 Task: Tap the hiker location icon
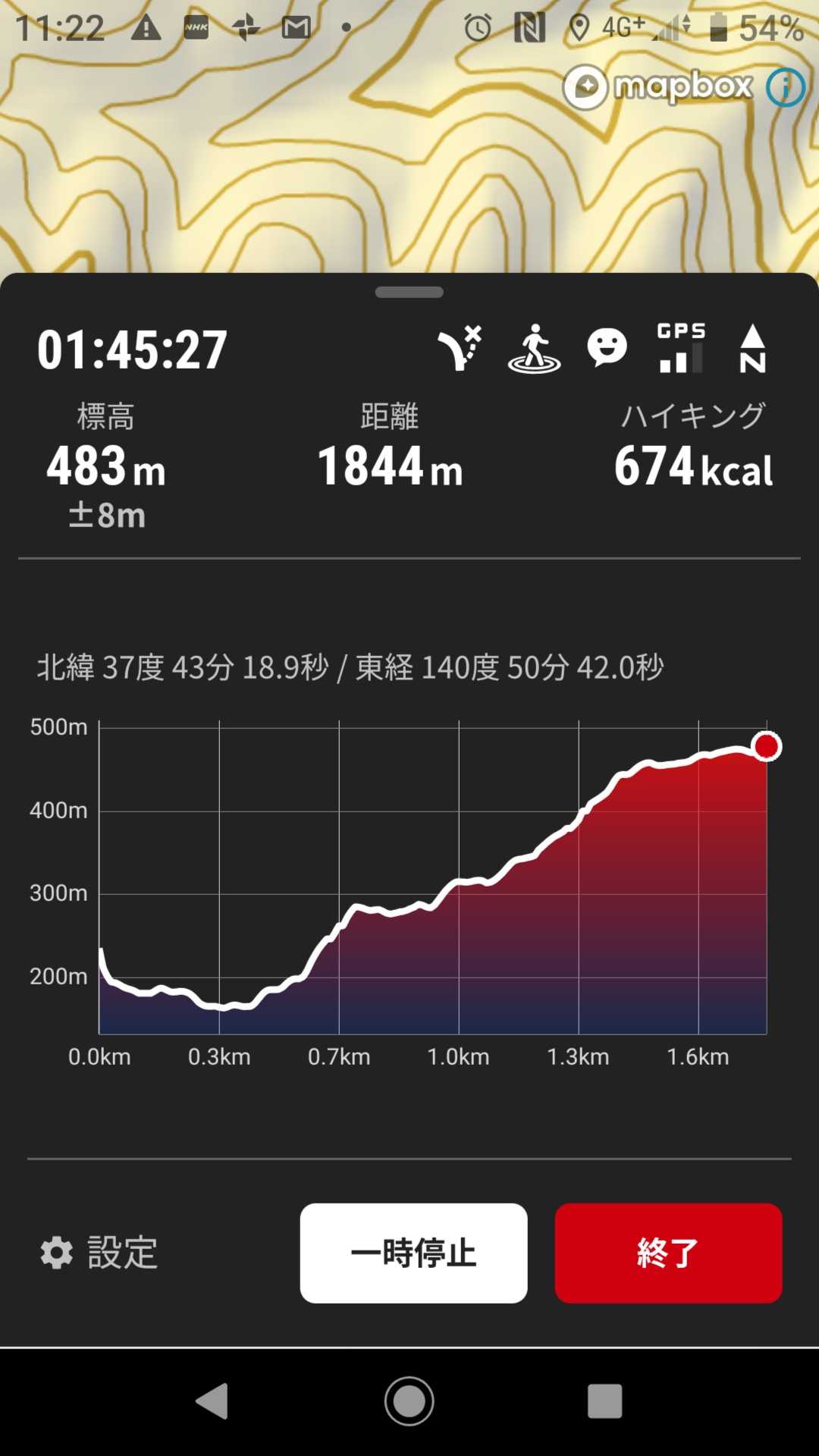[x=534, y=349]
